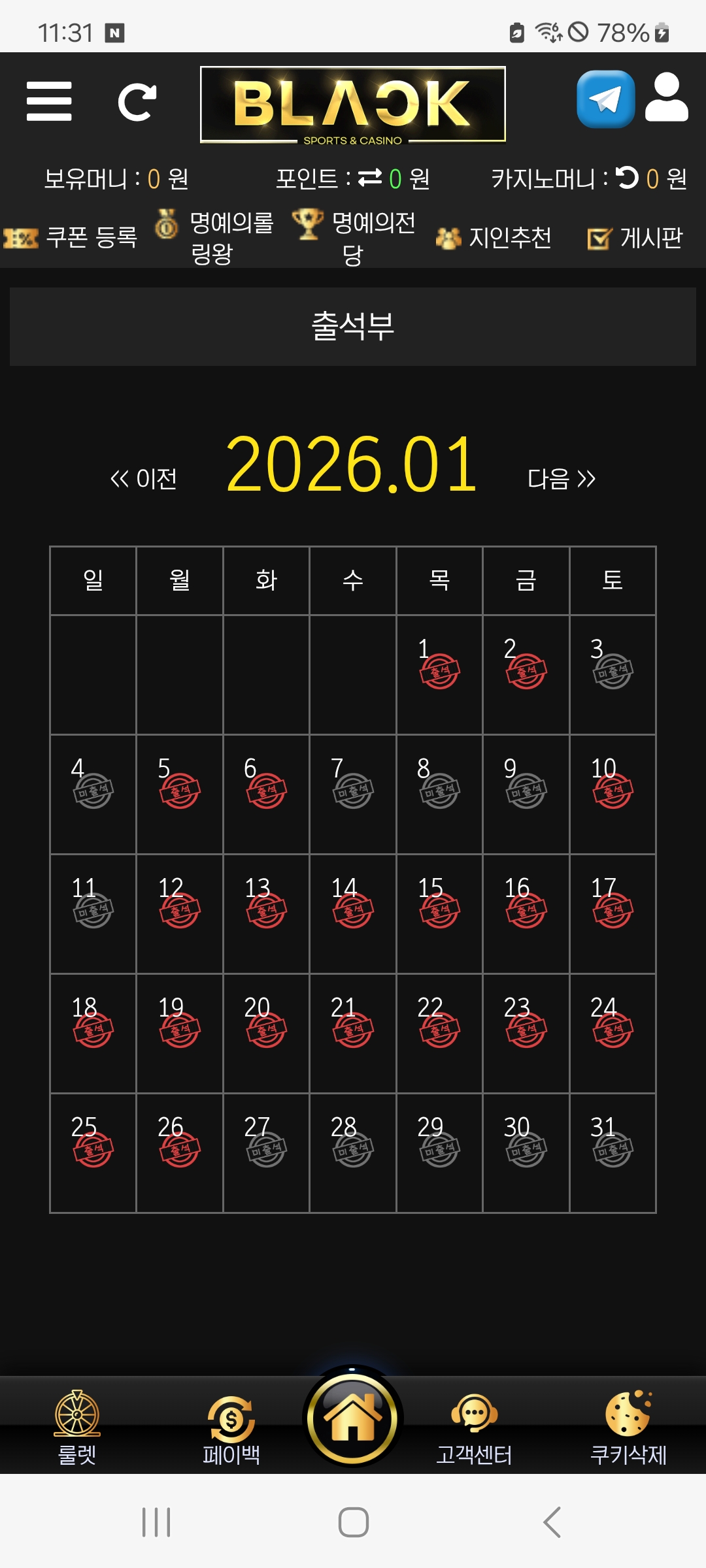Open 쿠폰 등록 coupon registration

pyautogui.click(x=72, y=237)
